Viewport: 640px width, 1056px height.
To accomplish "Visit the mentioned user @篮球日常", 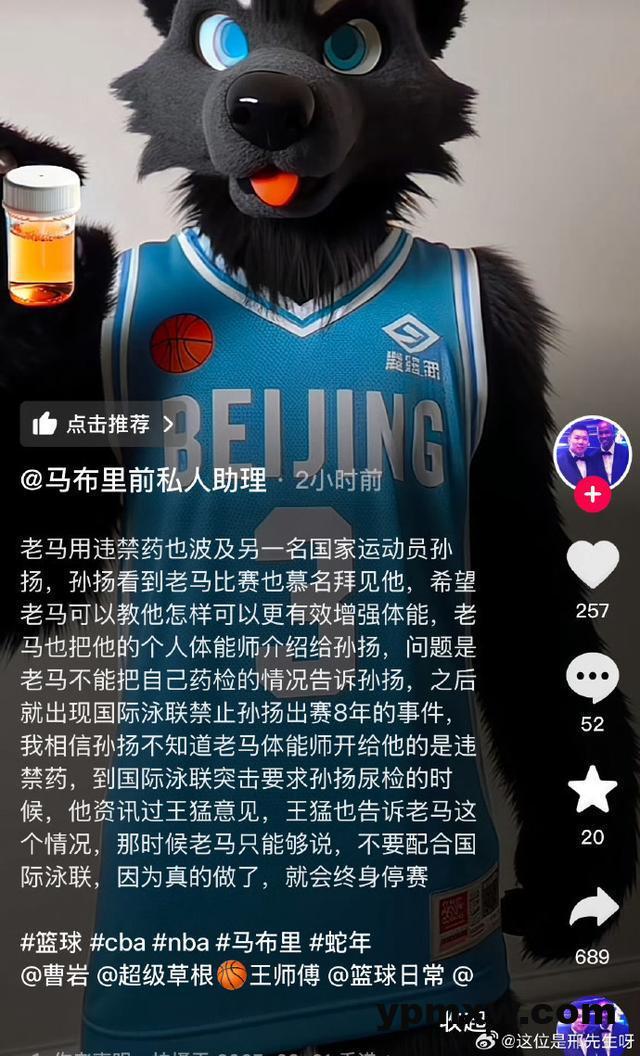I will 384,975.
